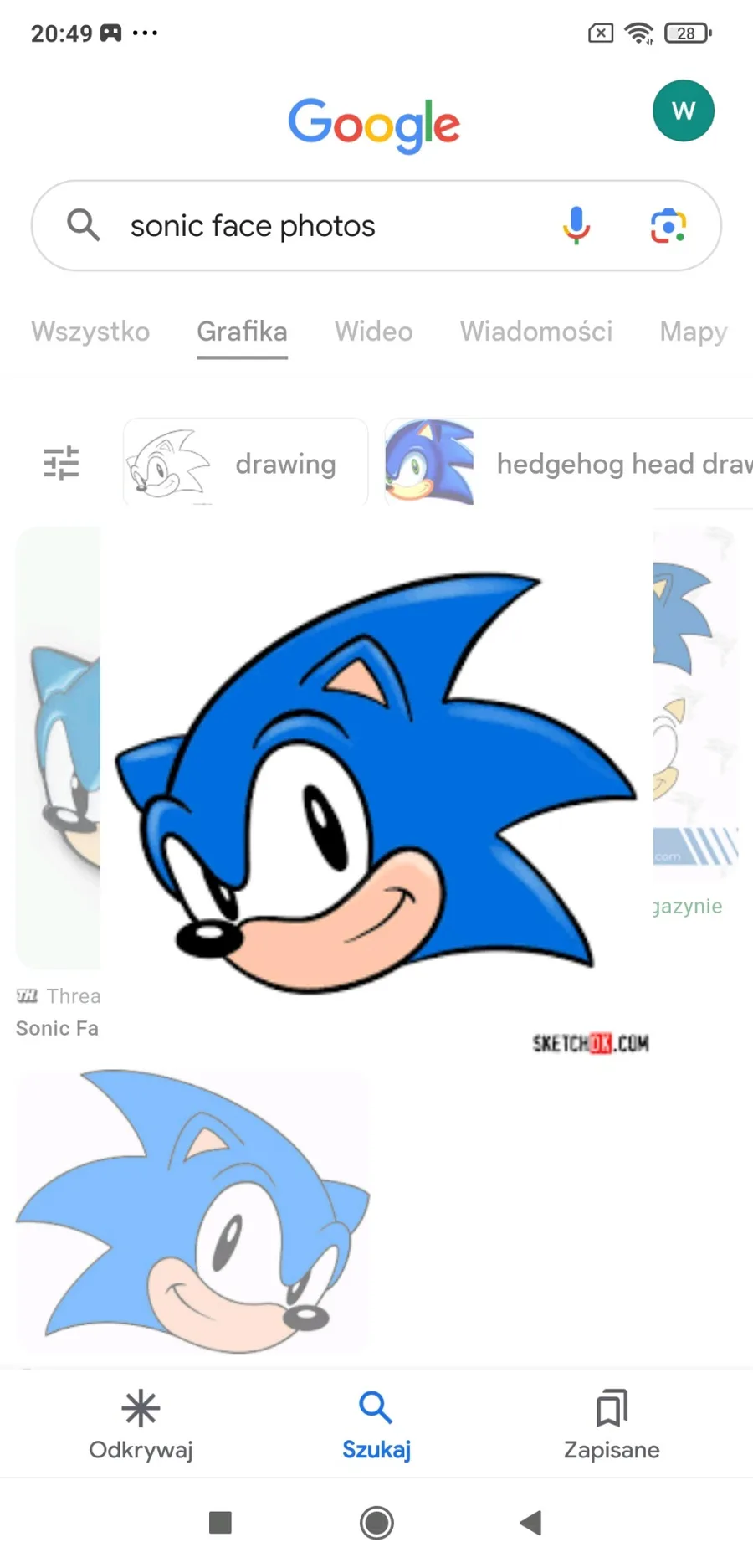The width and height of the screenshot is (753, 1568).
Task: Start voice search with the microphone
Action: pos(576,226)
